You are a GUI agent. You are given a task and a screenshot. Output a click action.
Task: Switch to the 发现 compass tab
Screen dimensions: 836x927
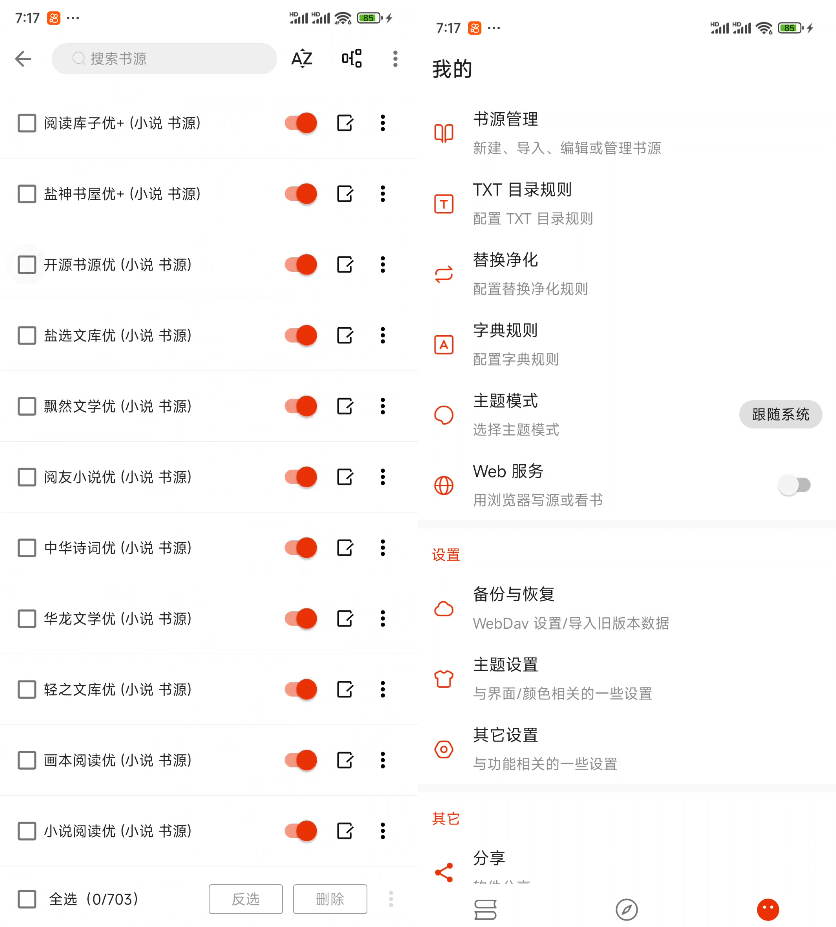(627, 910)
